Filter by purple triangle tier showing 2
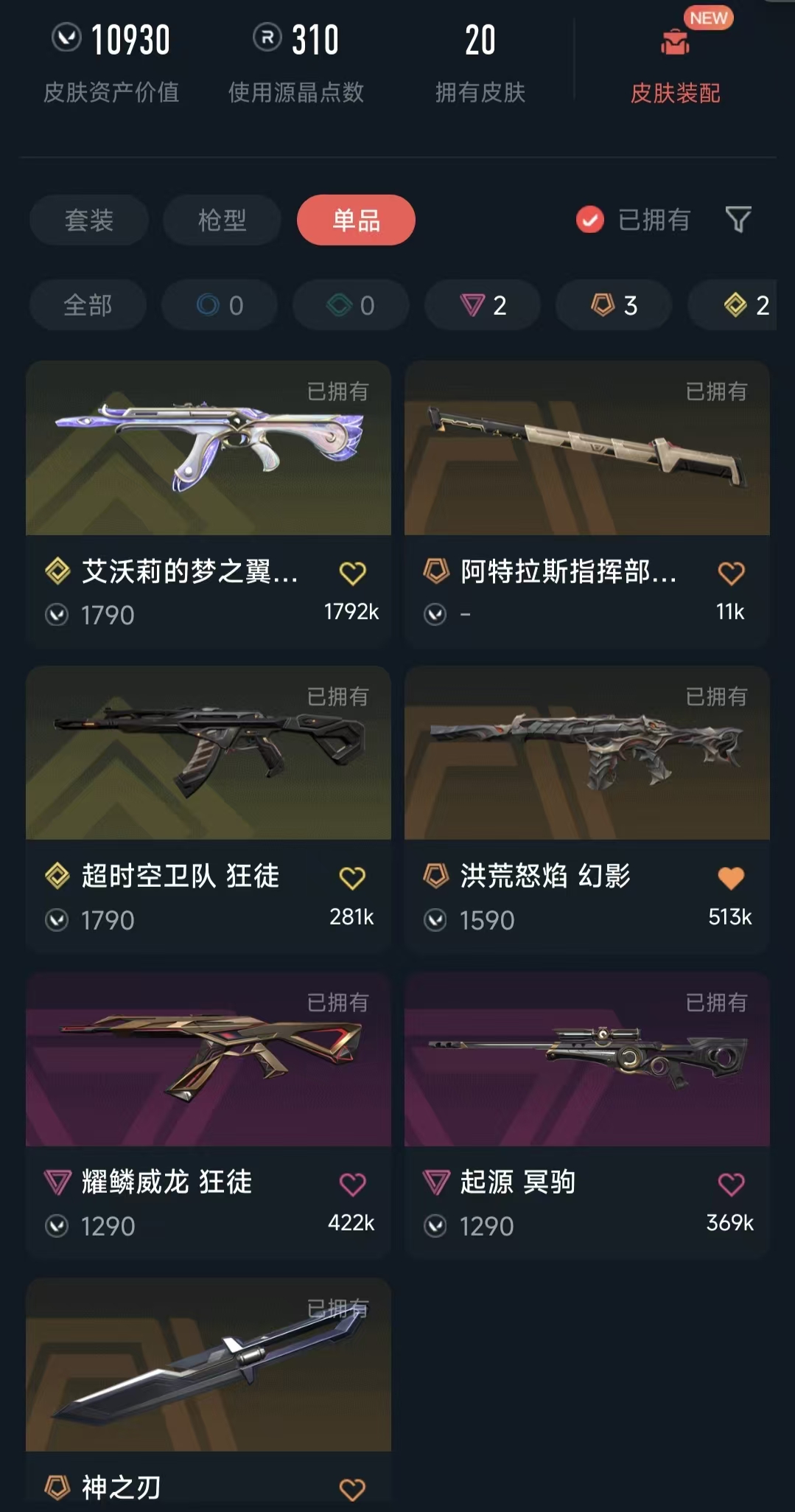This screenshot has width=795, height=1512. (x=483, y=305)
